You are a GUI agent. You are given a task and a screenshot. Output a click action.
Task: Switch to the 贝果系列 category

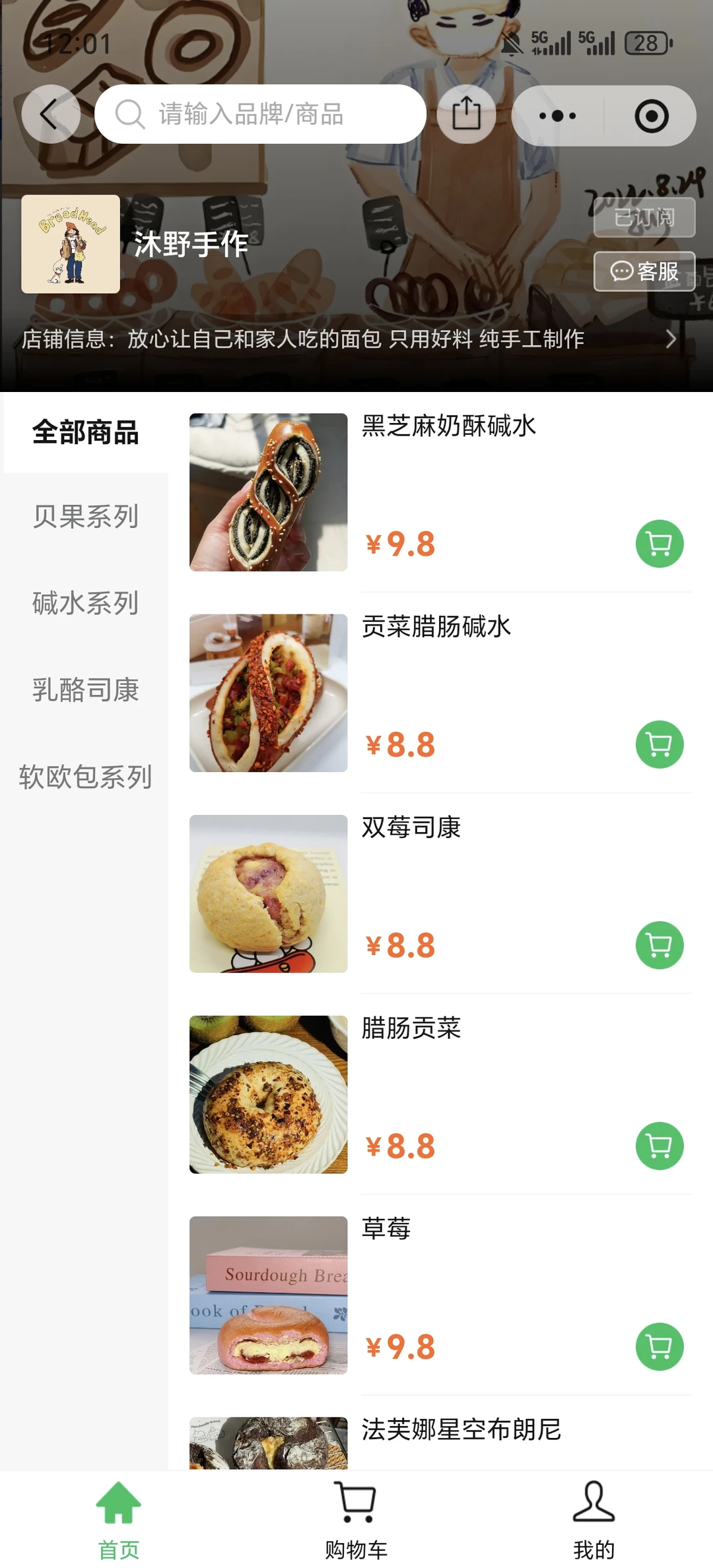[85, 517]
